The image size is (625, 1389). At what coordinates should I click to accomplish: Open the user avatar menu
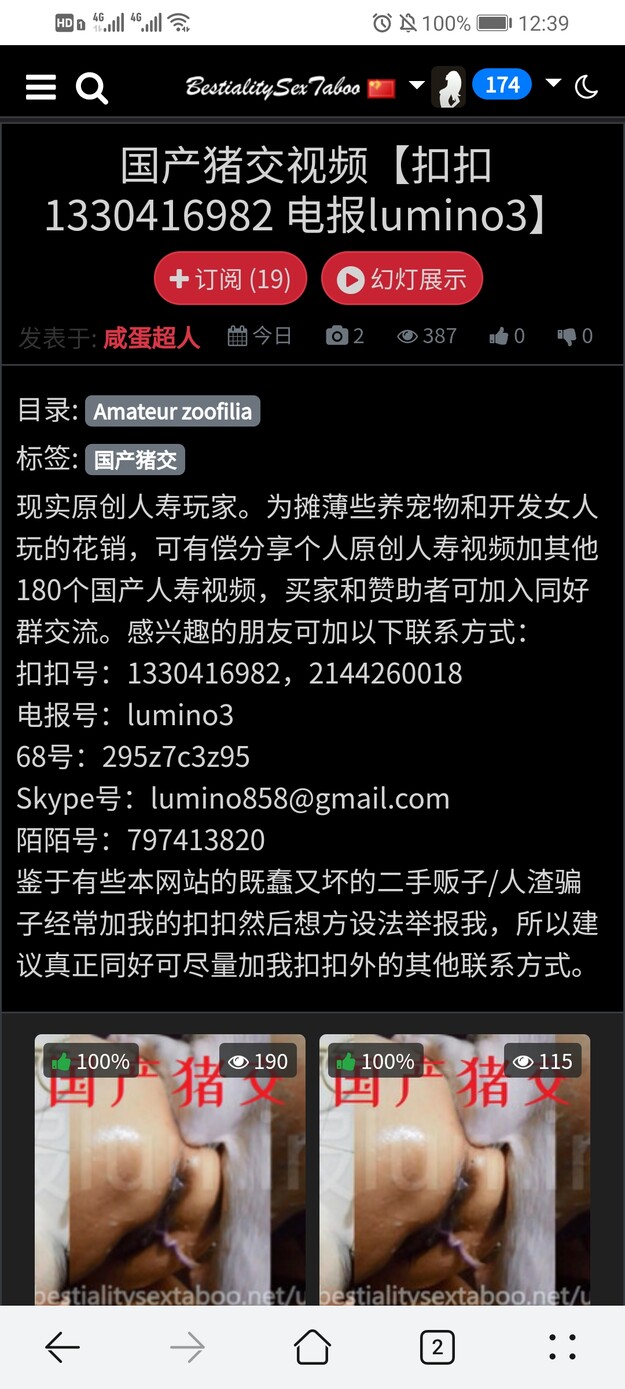(x=449, y=87)
